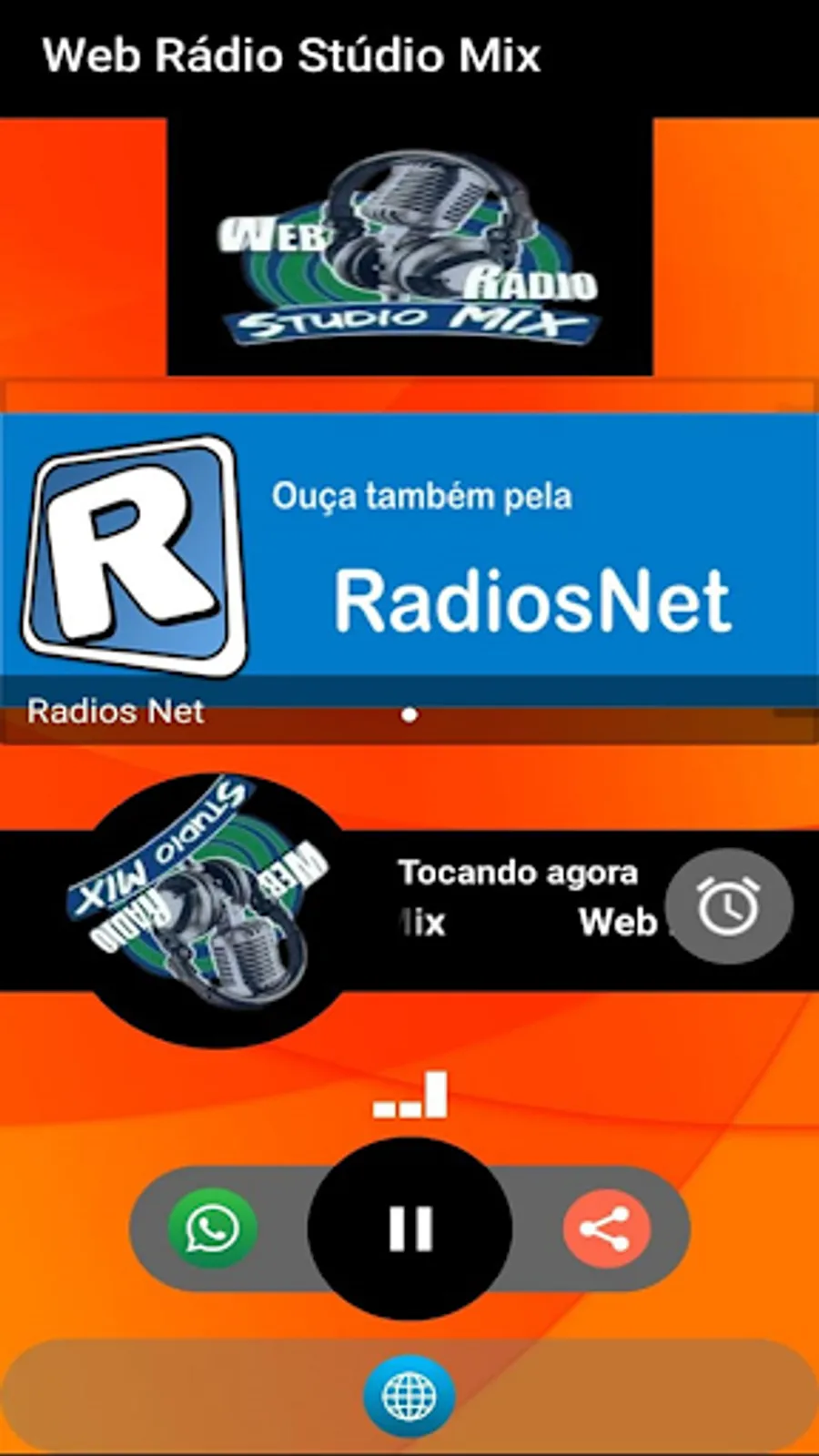Share the radio station
The image size is (819, 1456).
(607, 1228)
